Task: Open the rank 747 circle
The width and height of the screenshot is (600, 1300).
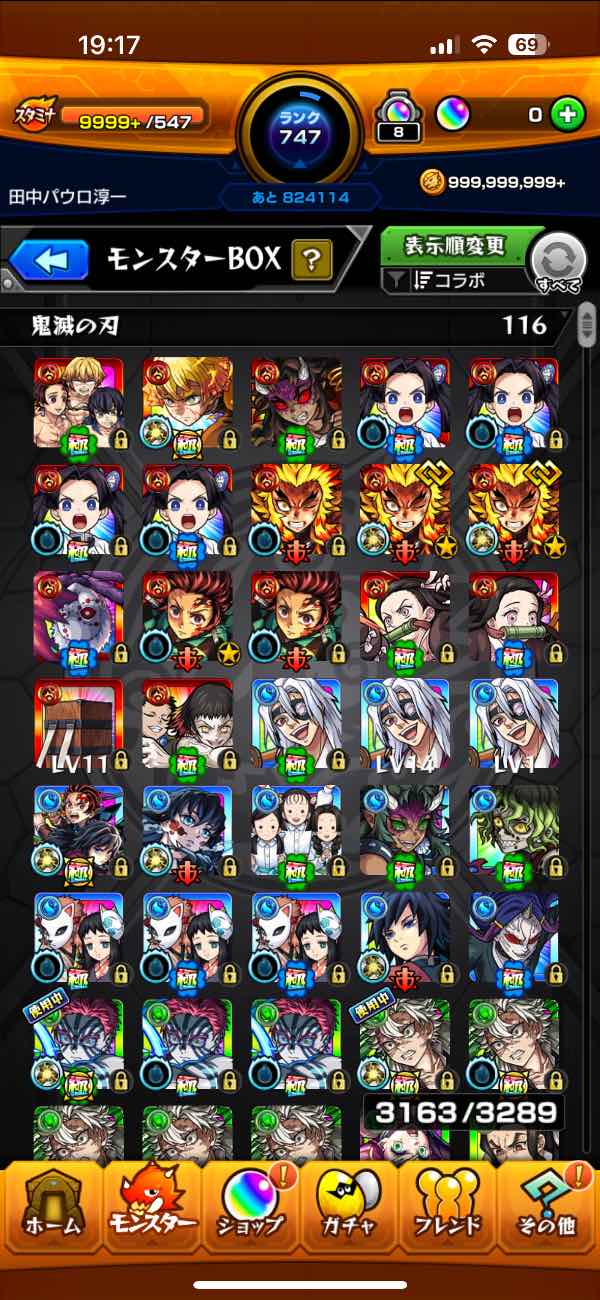Action: pos(300,128)
